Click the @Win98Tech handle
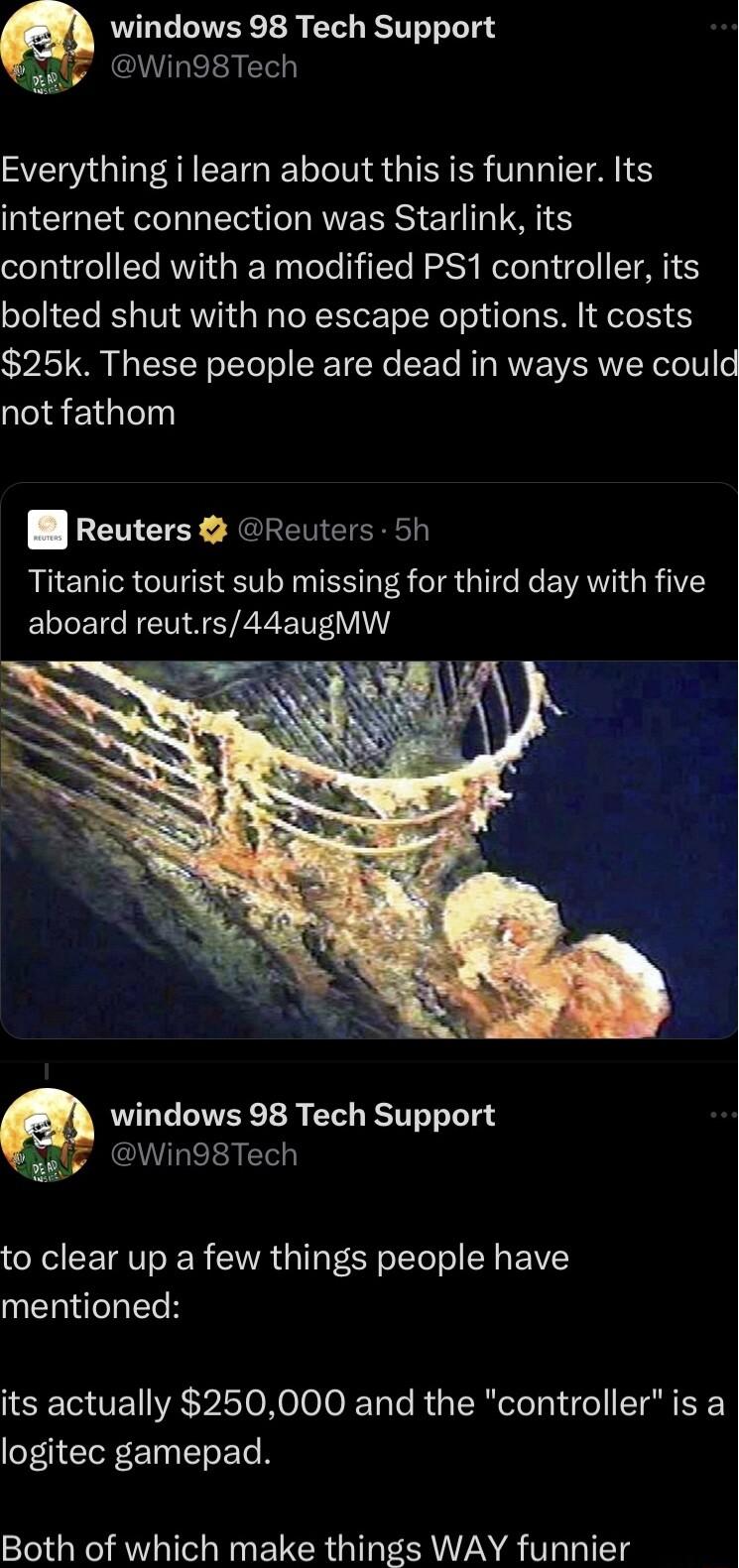 tap(204, 65)
